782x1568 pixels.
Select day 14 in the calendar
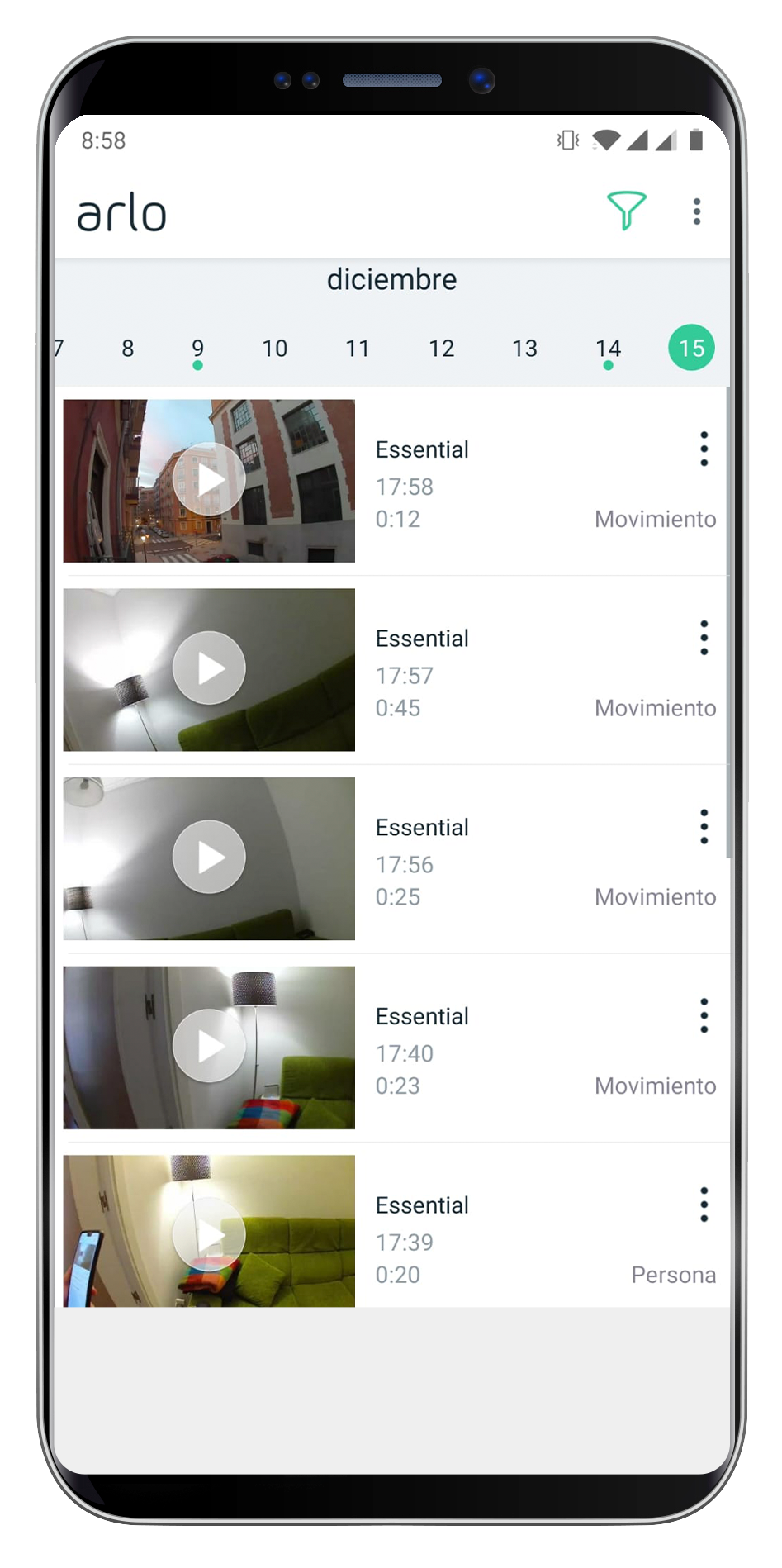(608, 349)
